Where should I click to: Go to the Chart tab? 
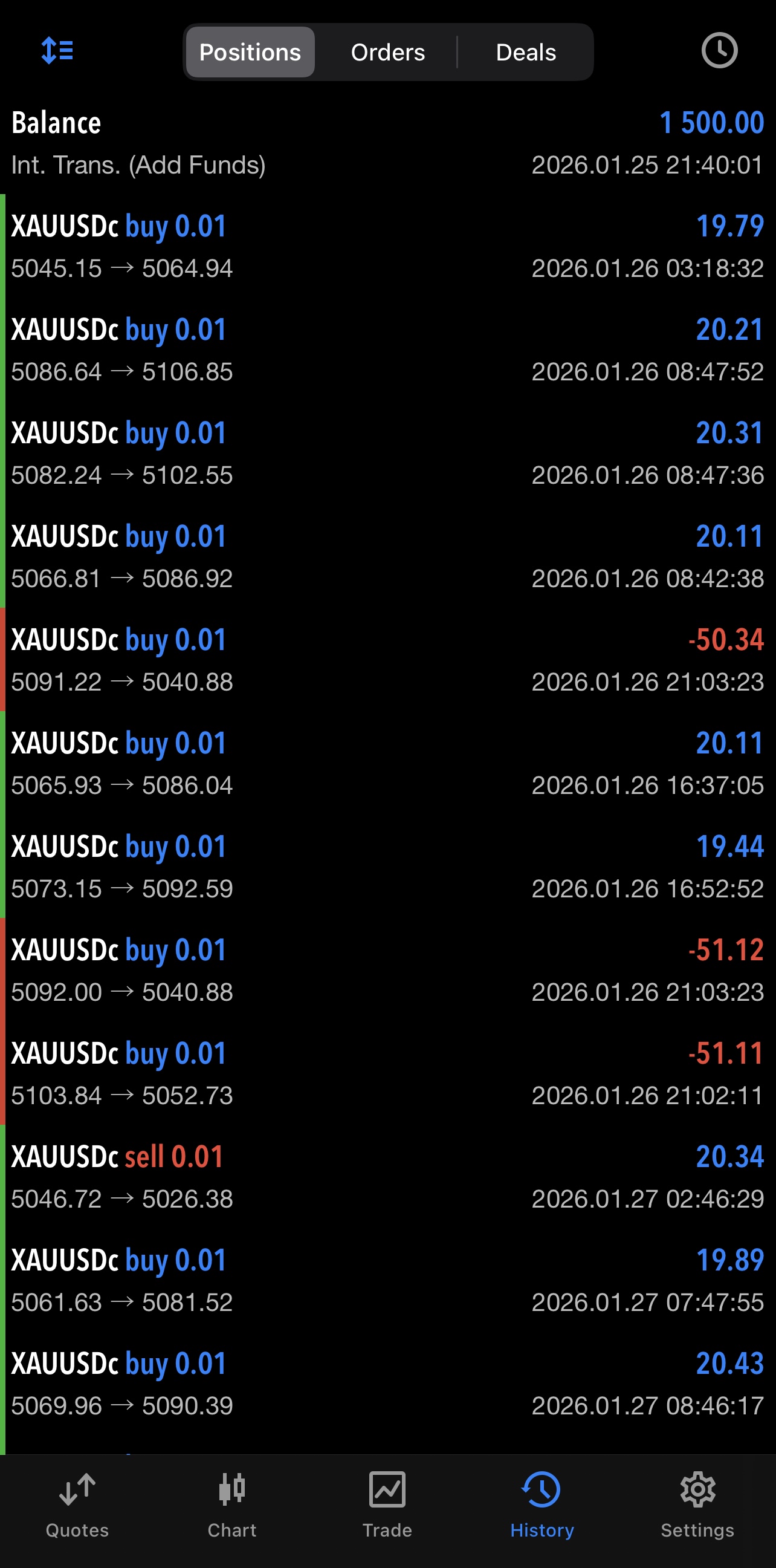pos(231,1505)
